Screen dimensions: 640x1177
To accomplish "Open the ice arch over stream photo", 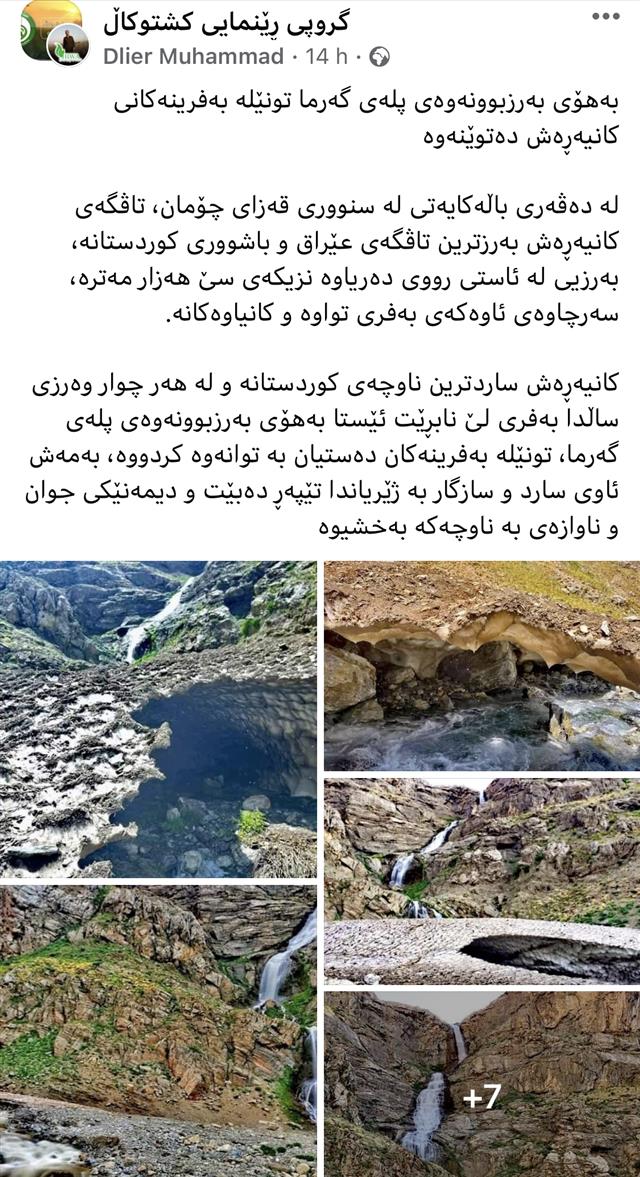I will point(481,666).
